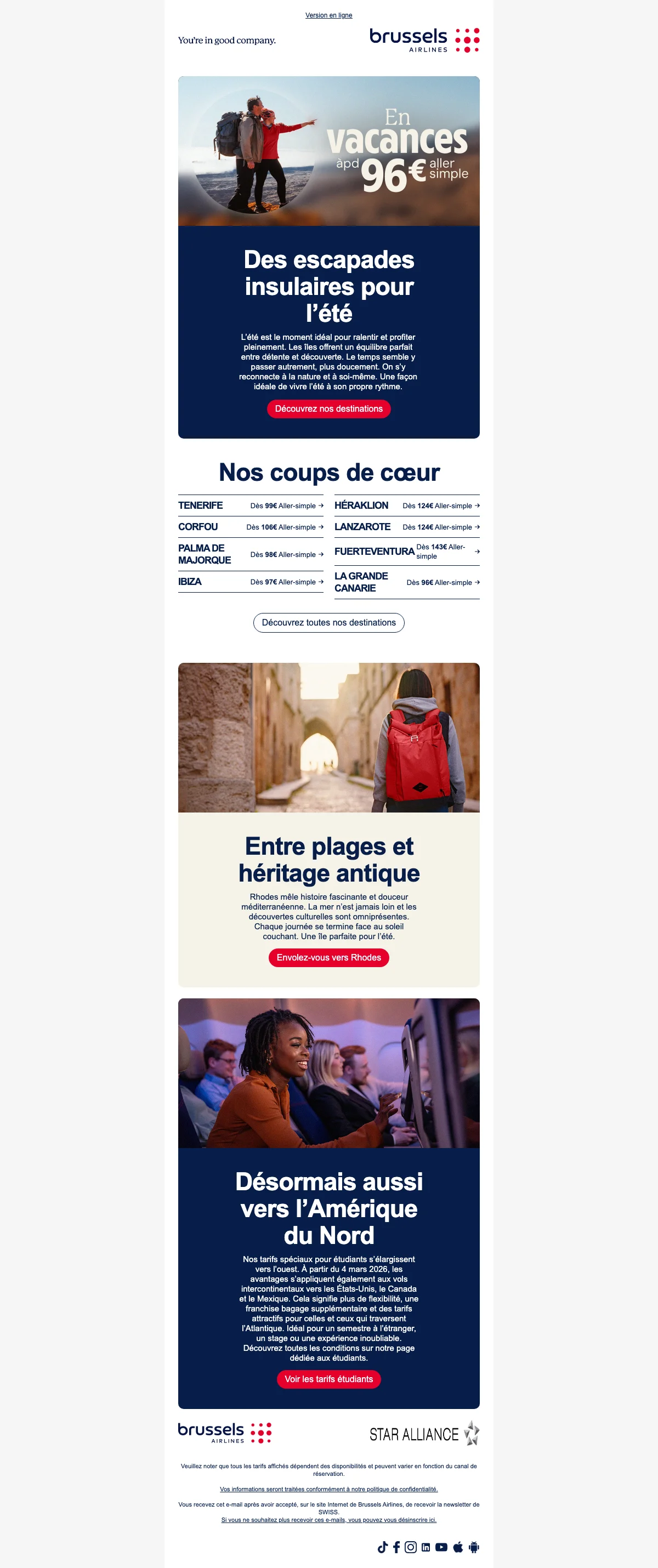Image resolution: width=658 pixels, height=1568 pixels.
Task: Tap 'Envolez-vous vers Rhodes' button
Action: point(328,957)
